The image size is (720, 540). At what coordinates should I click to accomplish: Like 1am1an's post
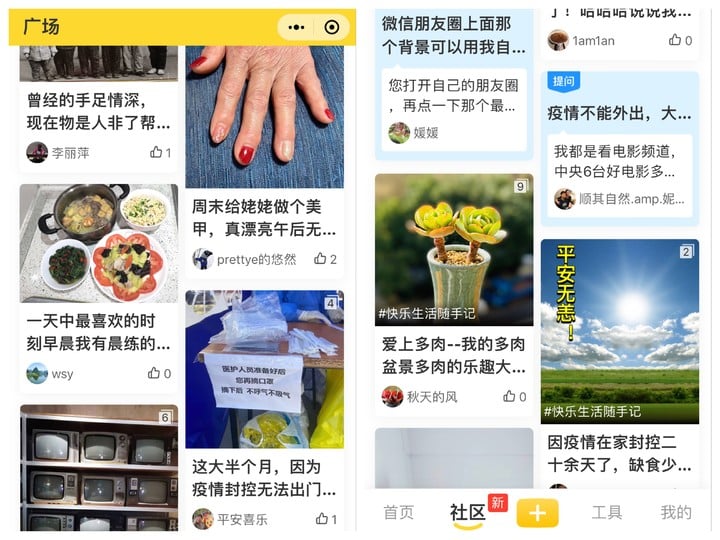click(x=680, y=40)
